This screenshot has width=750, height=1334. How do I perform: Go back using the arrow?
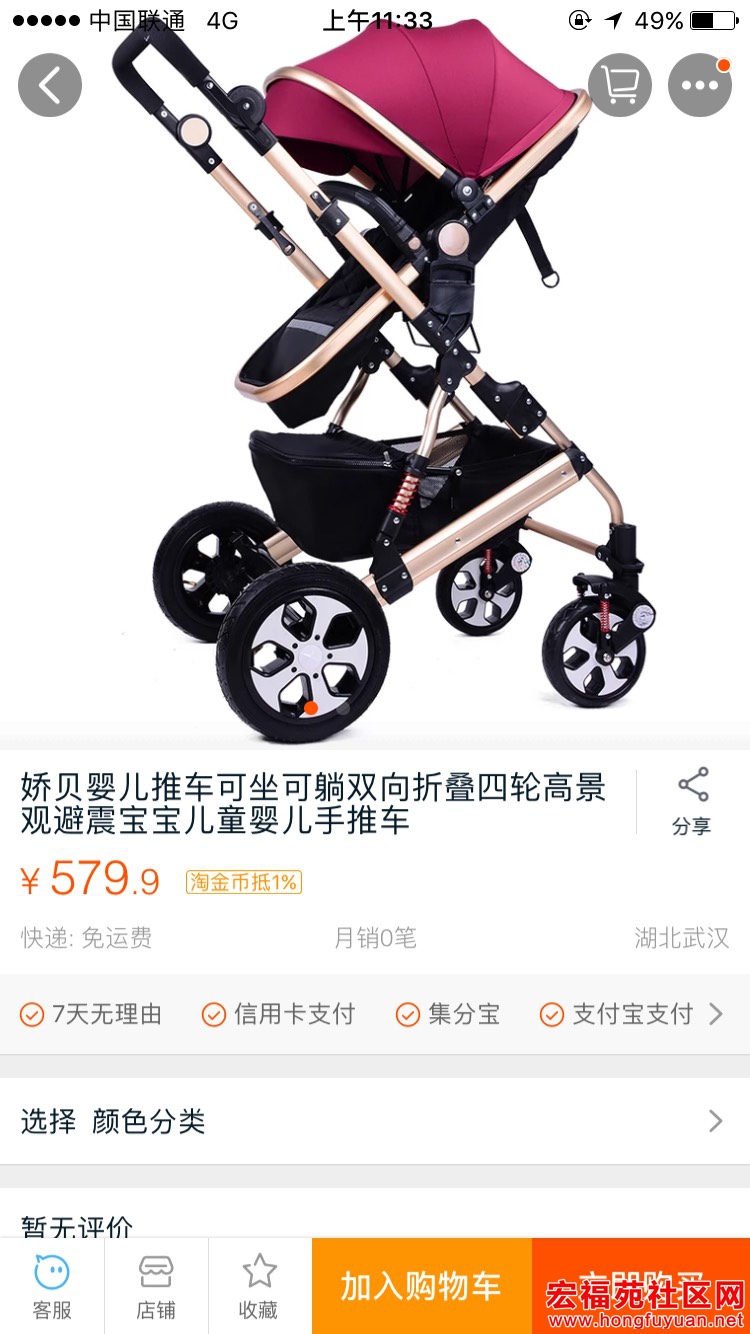tap(49, 85)
